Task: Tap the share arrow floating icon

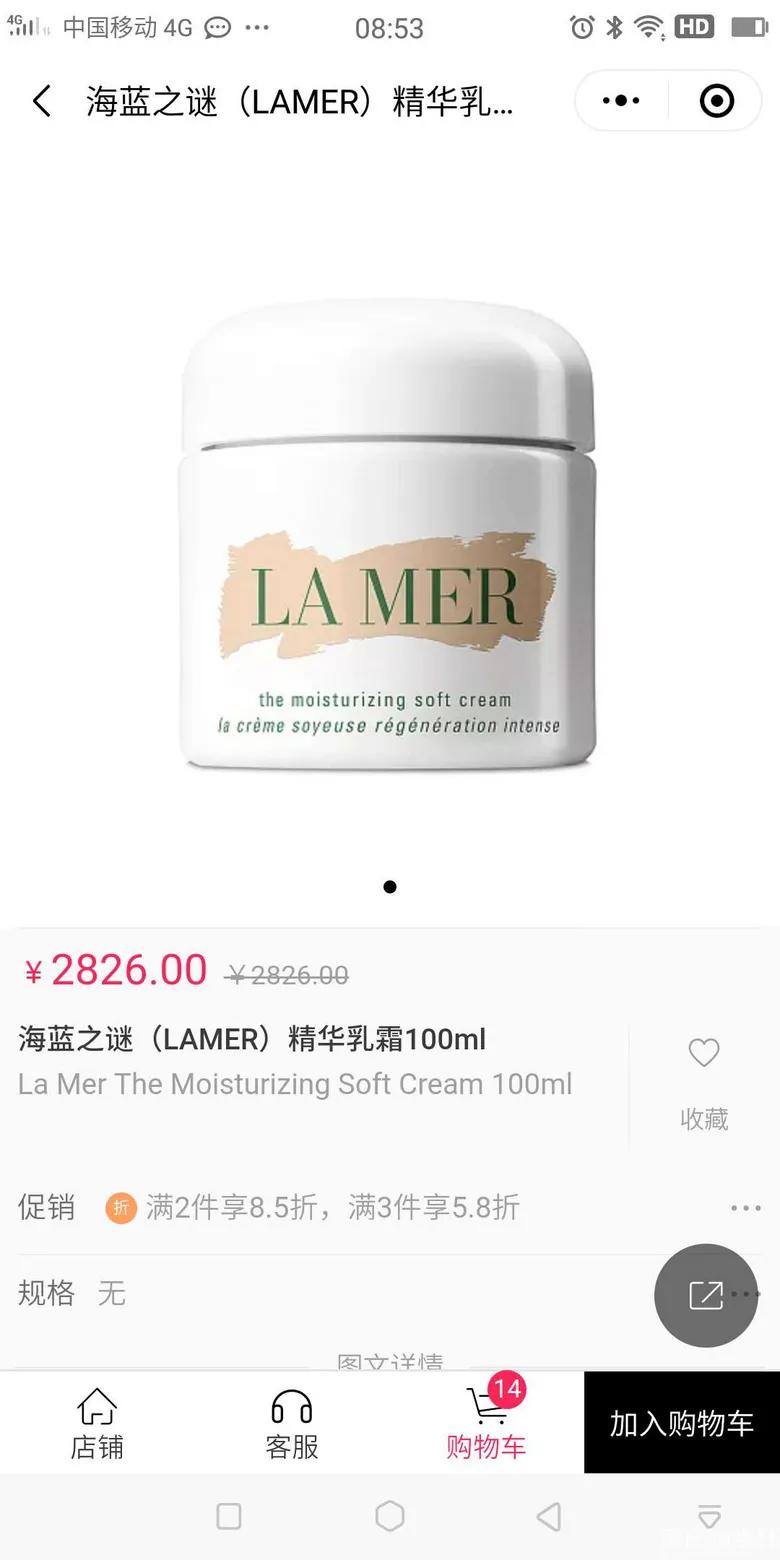Action: coord(705,1295)
